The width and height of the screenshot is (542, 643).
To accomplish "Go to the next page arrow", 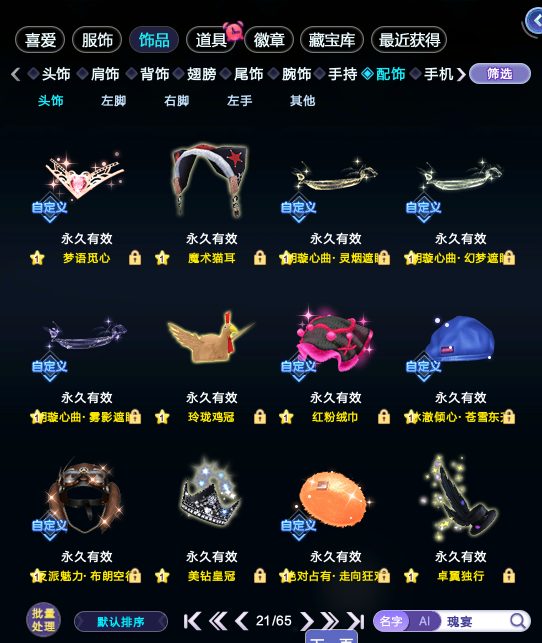I will click(x=306, y=621).
